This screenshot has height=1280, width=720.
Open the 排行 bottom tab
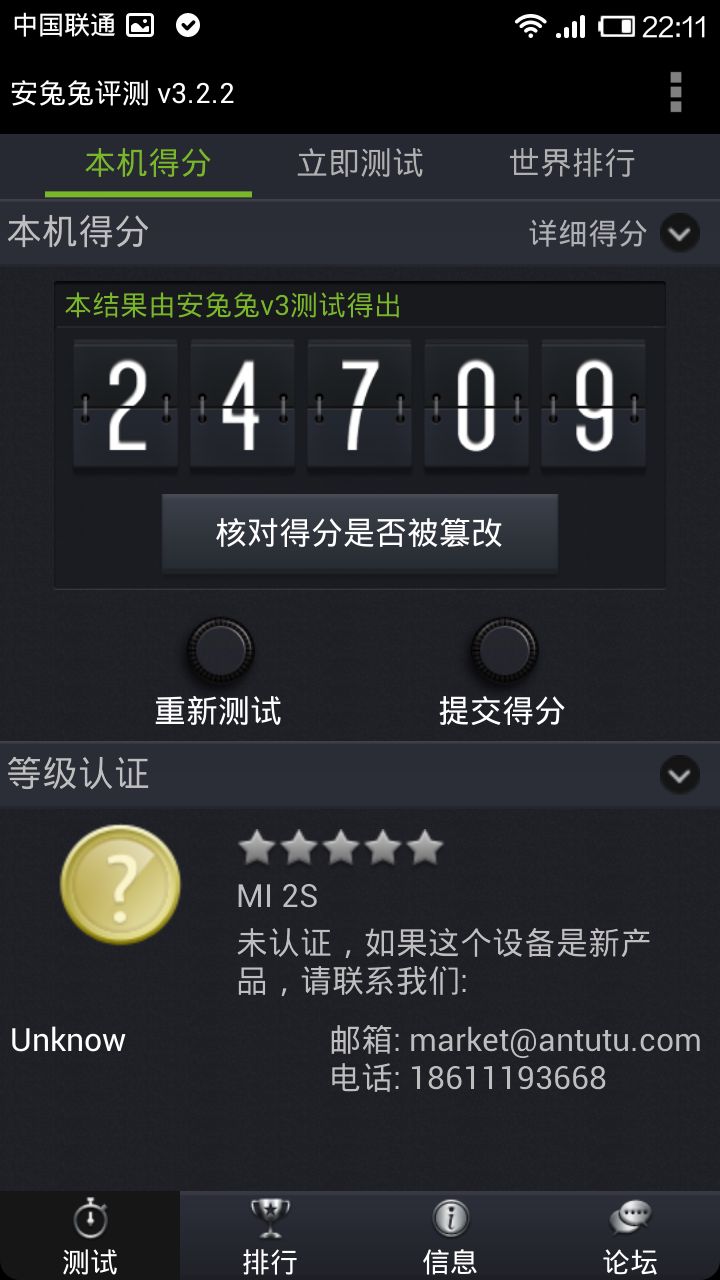[270, 1236]
